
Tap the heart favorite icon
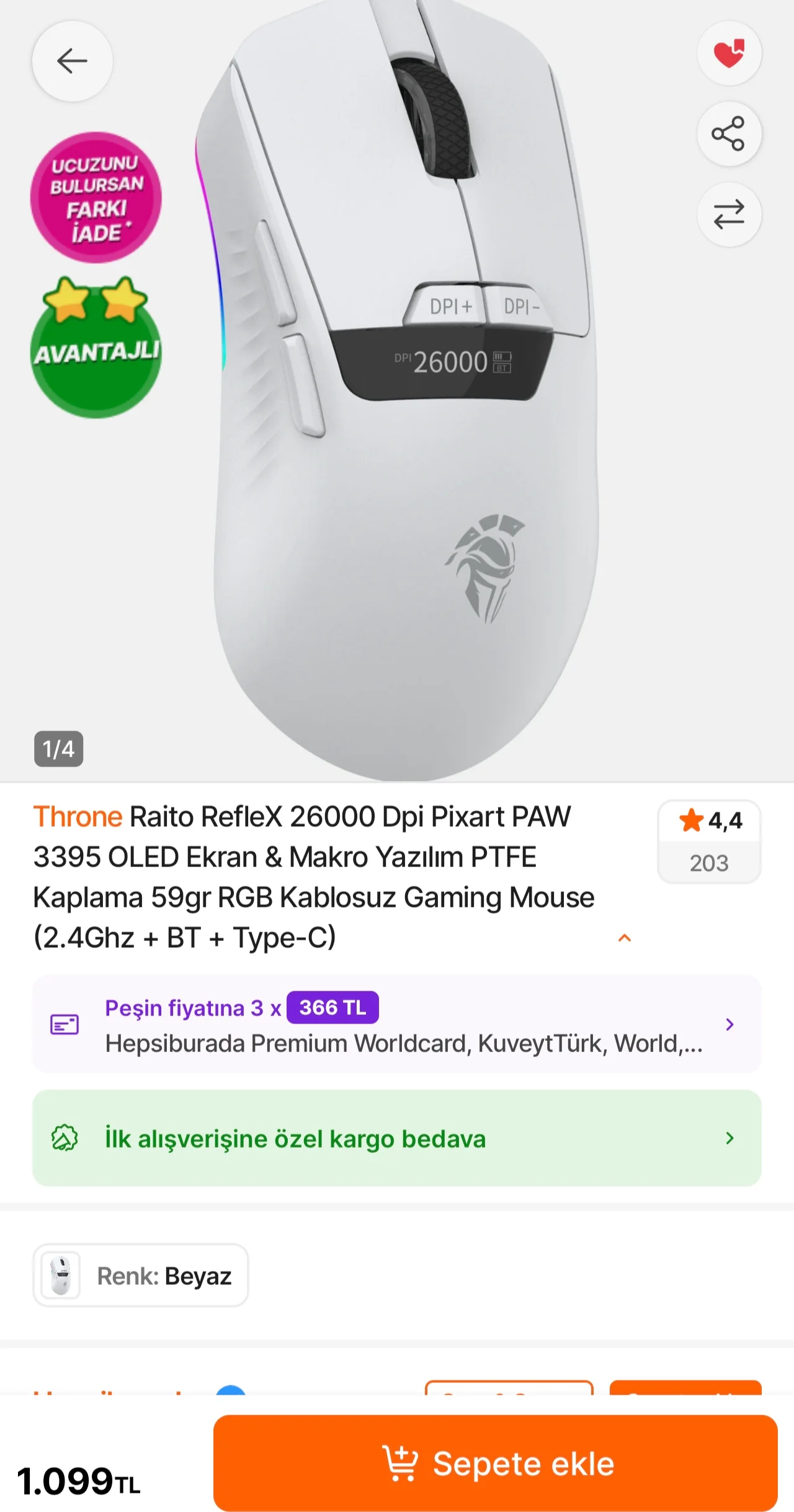click(x=729, y=53)
